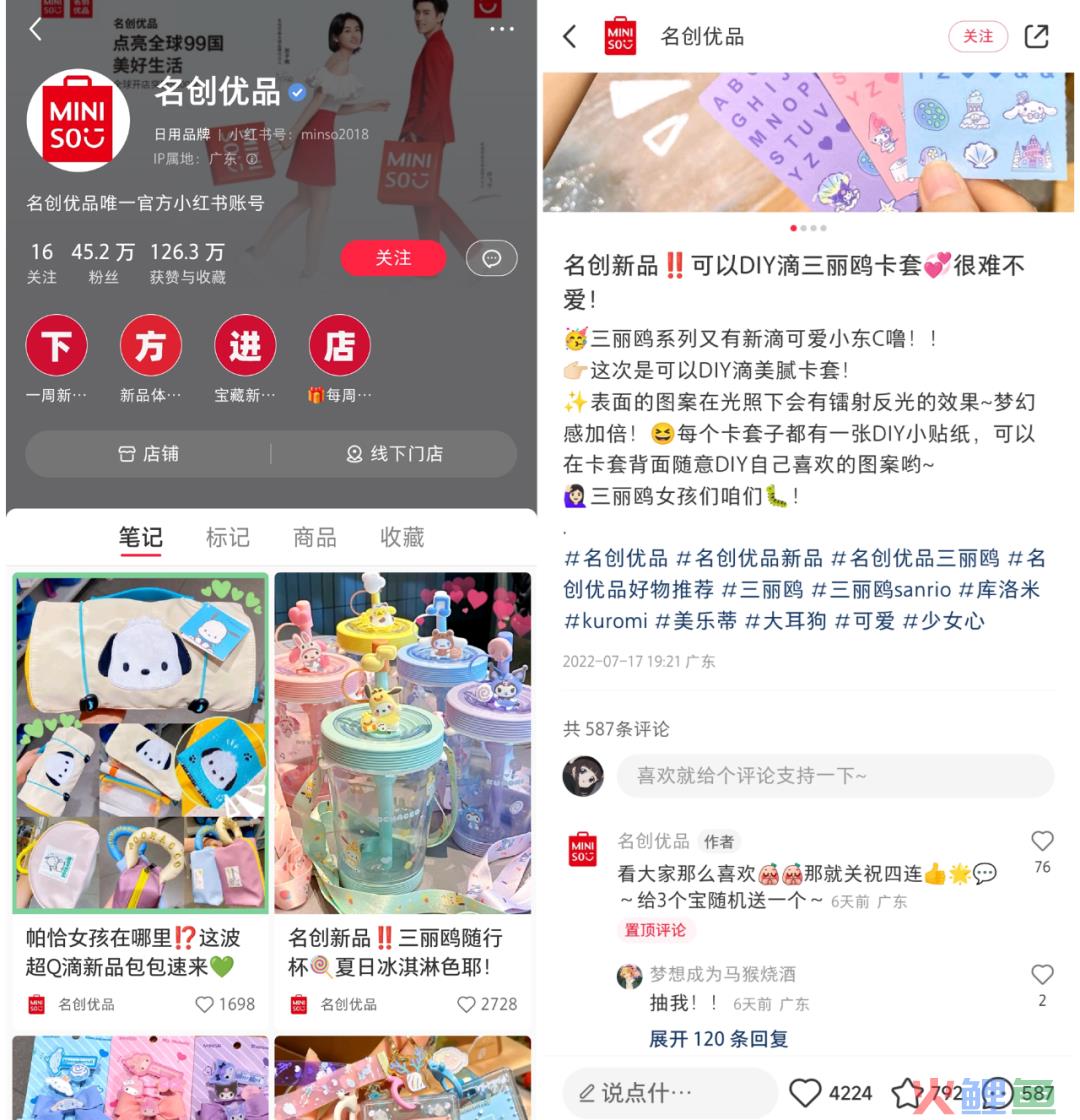Switch to the 标记 tab
Screen dimensions: 1080x1120
227,537
